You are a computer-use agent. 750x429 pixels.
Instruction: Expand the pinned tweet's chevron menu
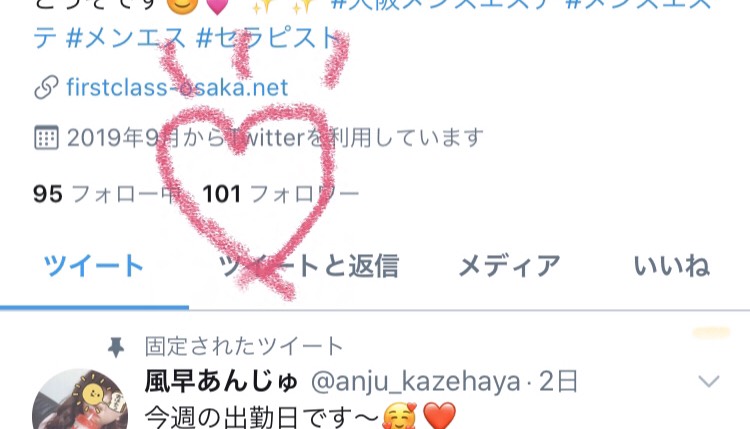[x=709, y=382]
